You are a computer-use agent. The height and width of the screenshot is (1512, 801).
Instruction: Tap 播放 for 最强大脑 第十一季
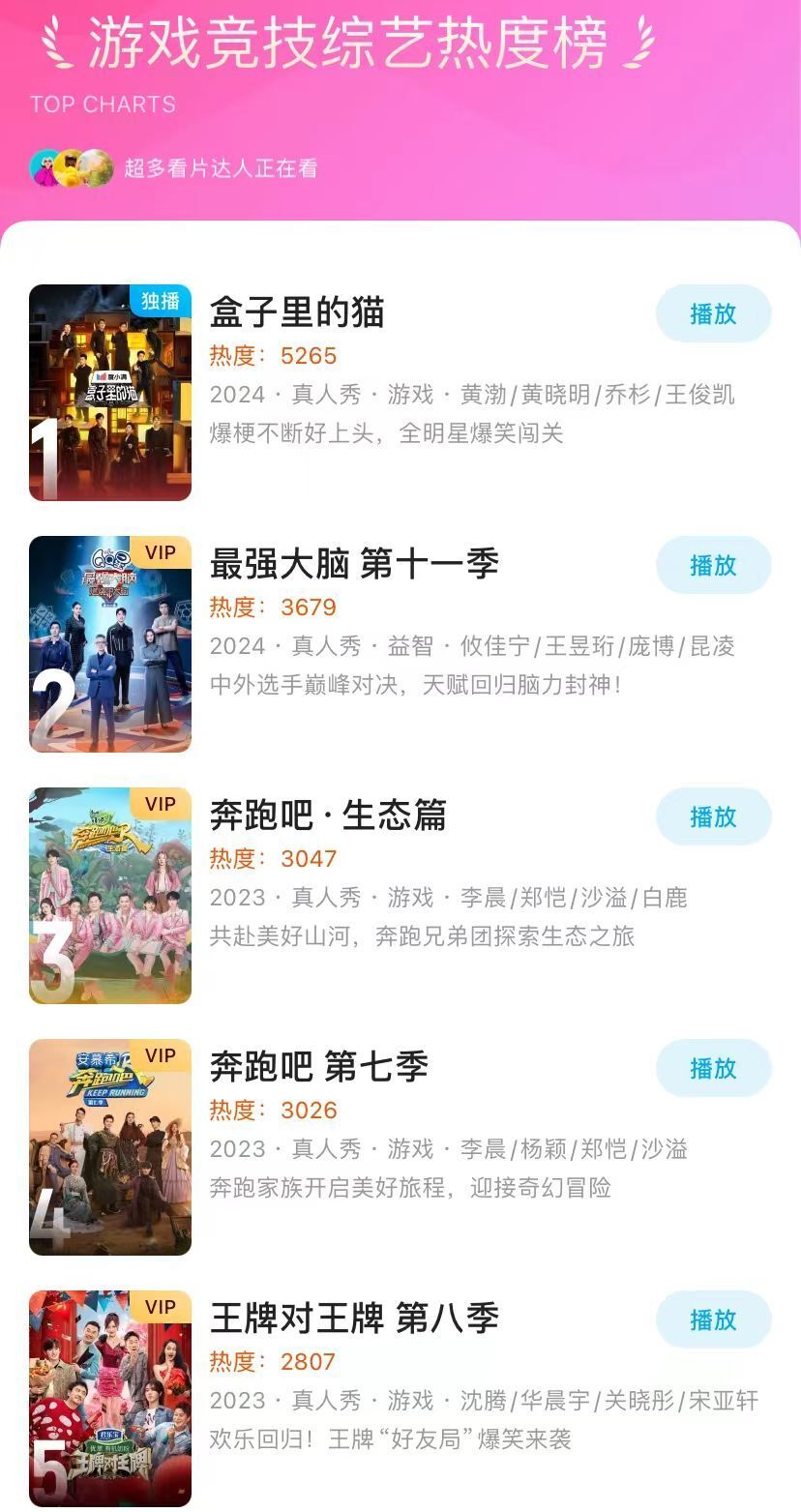713,565
